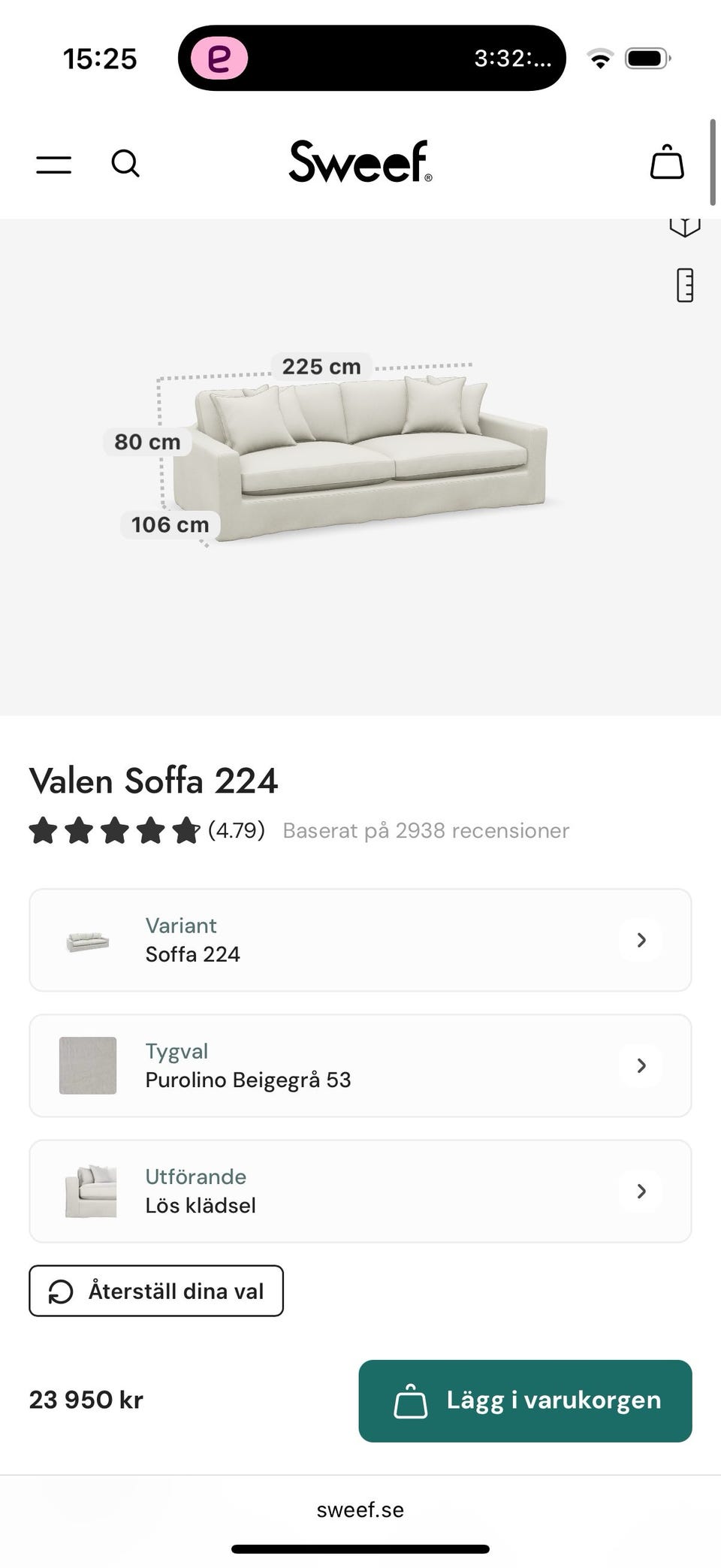Expand the Utförande options chevron
The height and width of the screenshot is (1568, 721).
pyautogui.click(x=641, y=1191)
